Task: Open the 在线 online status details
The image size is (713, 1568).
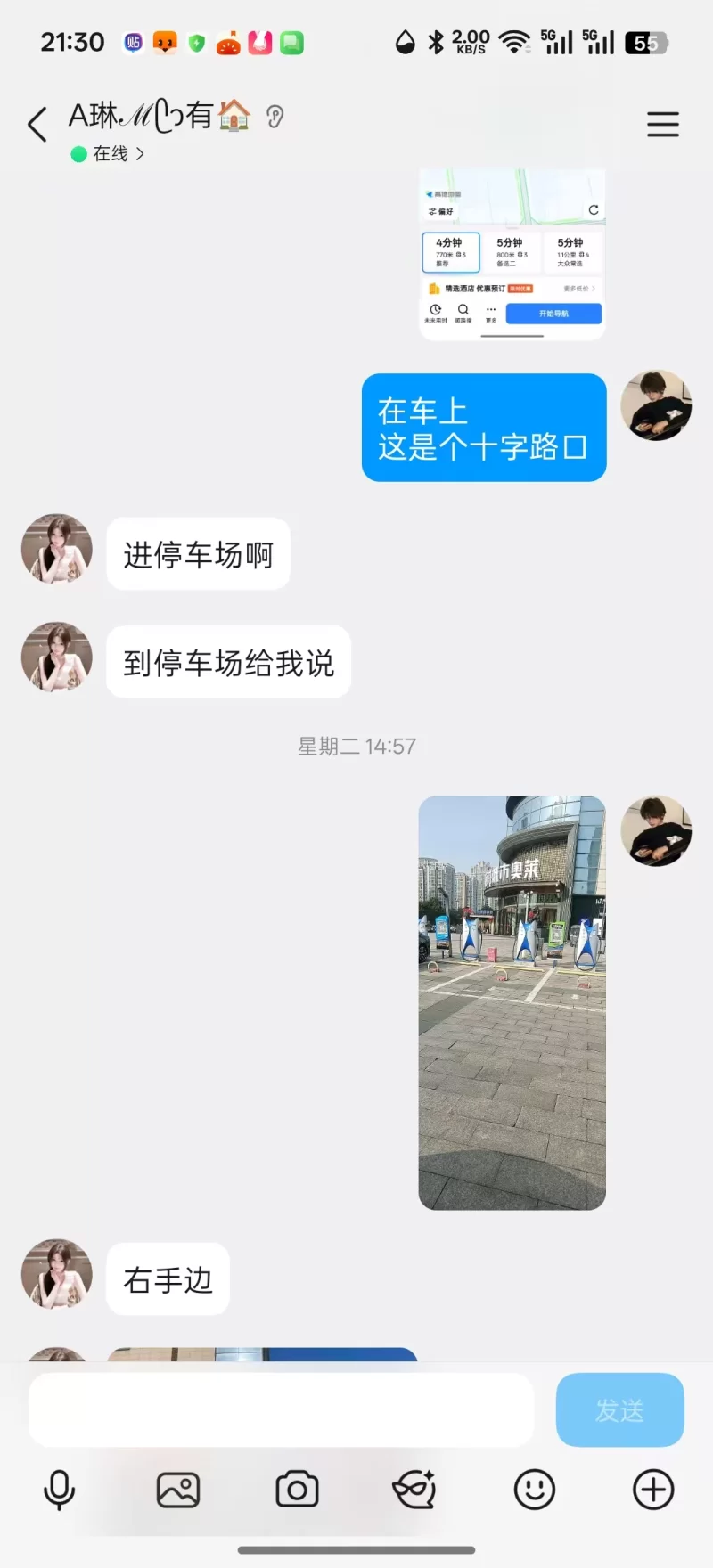Action: point(109,154)
